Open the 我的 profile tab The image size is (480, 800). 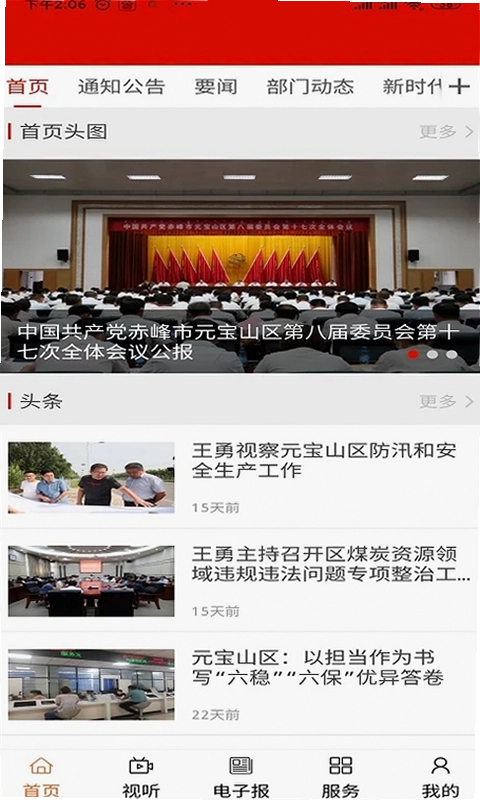pos(440,776)
